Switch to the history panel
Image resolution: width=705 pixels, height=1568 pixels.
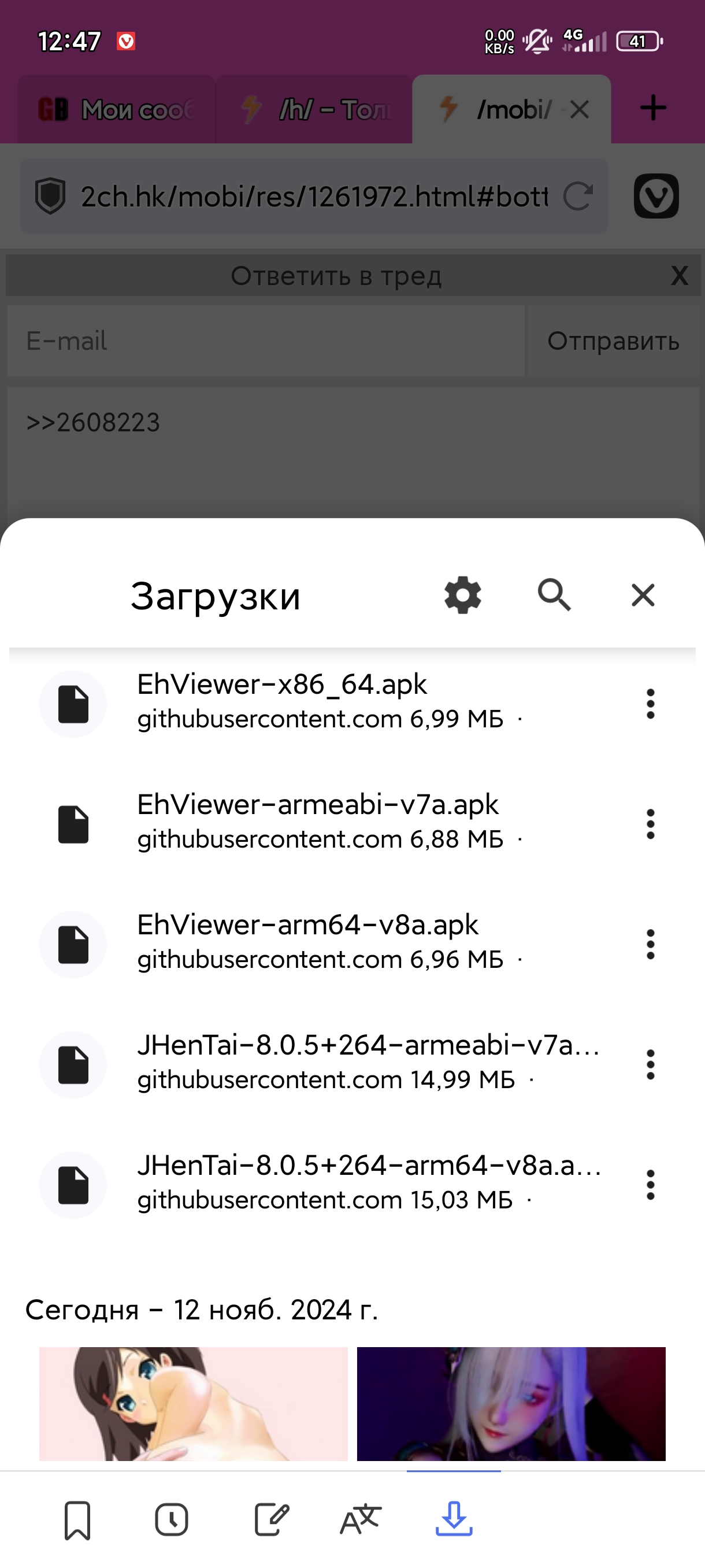(172, 1519)
